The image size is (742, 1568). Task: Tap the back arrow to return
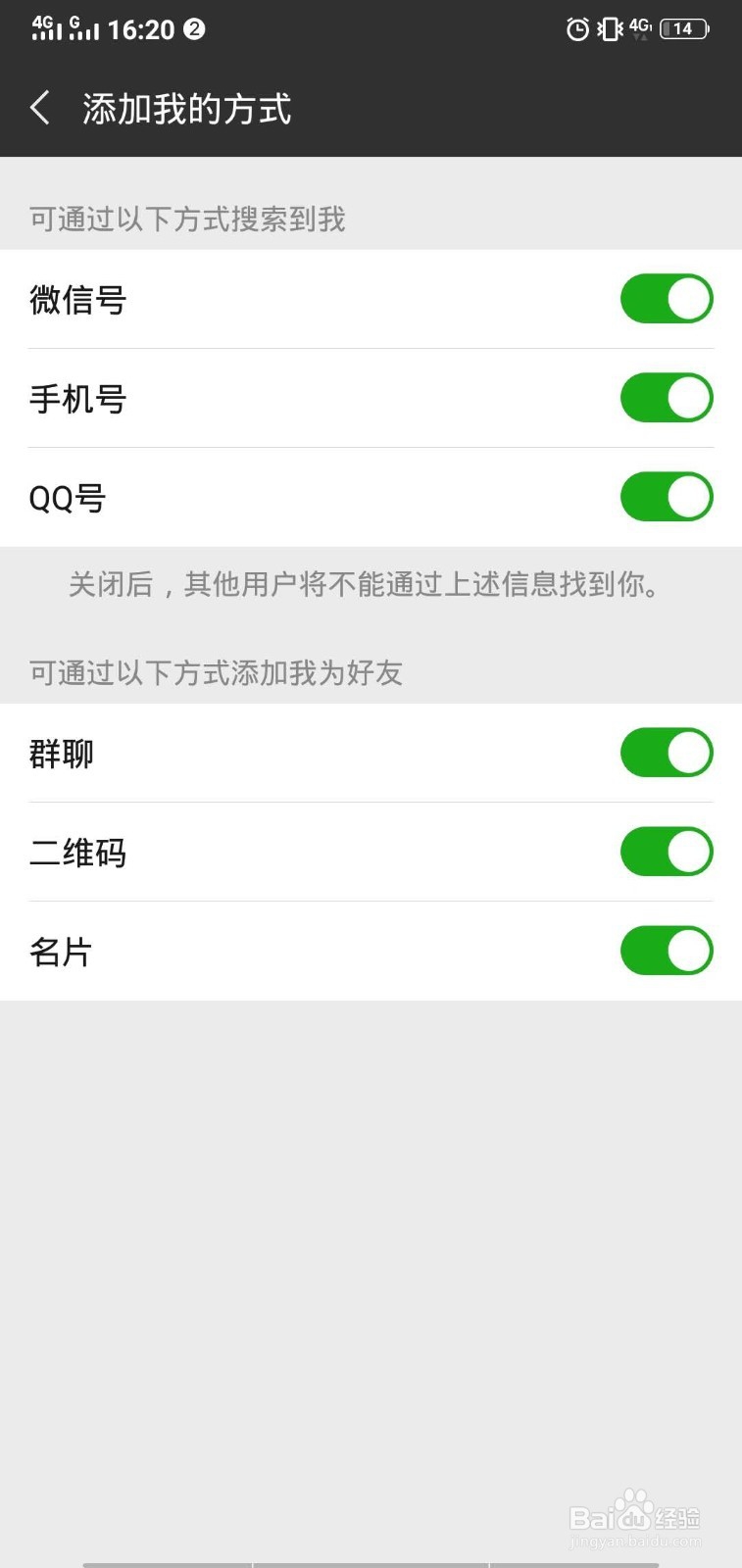point(39,108)
